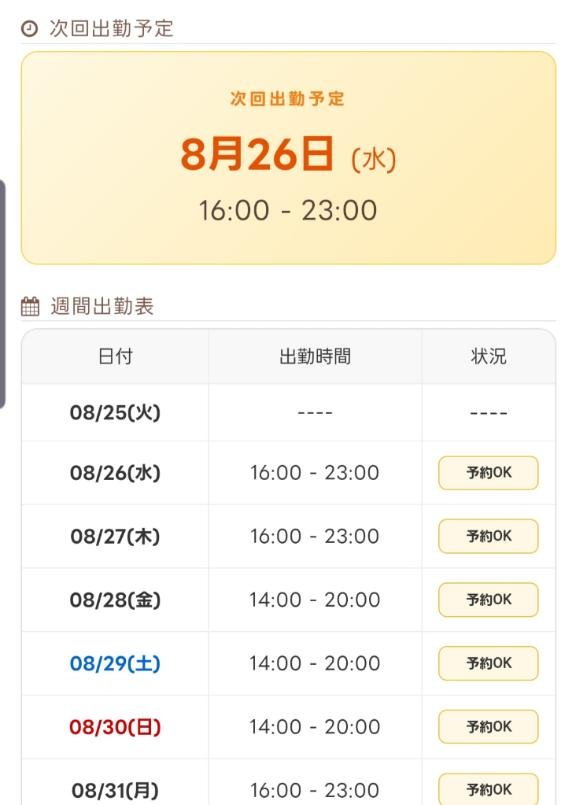Select 予約OK button for 08/27(木)

[x=488, y=536]
